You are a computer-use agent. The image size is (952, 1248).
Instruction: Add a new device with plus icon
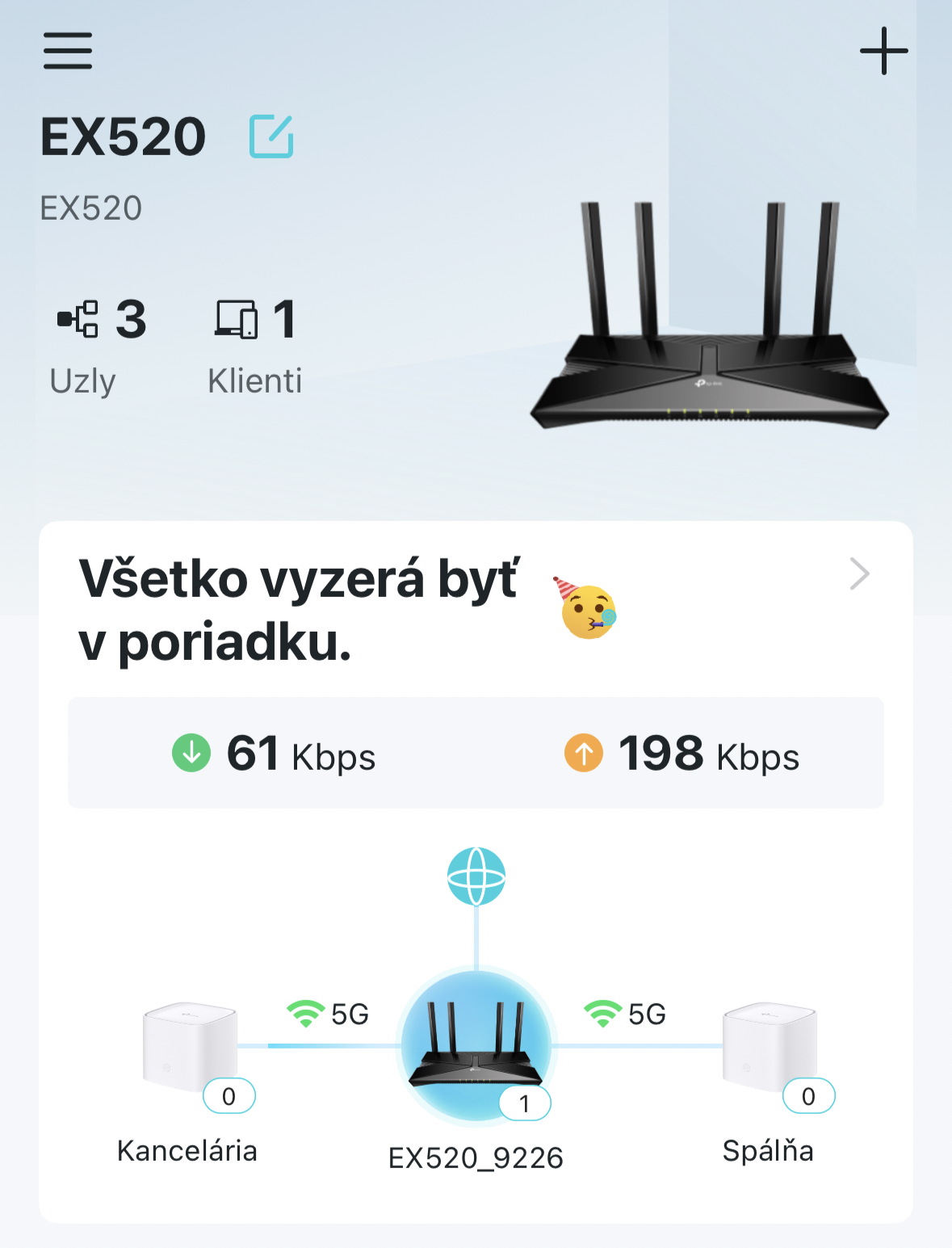[x=883, y=51]
